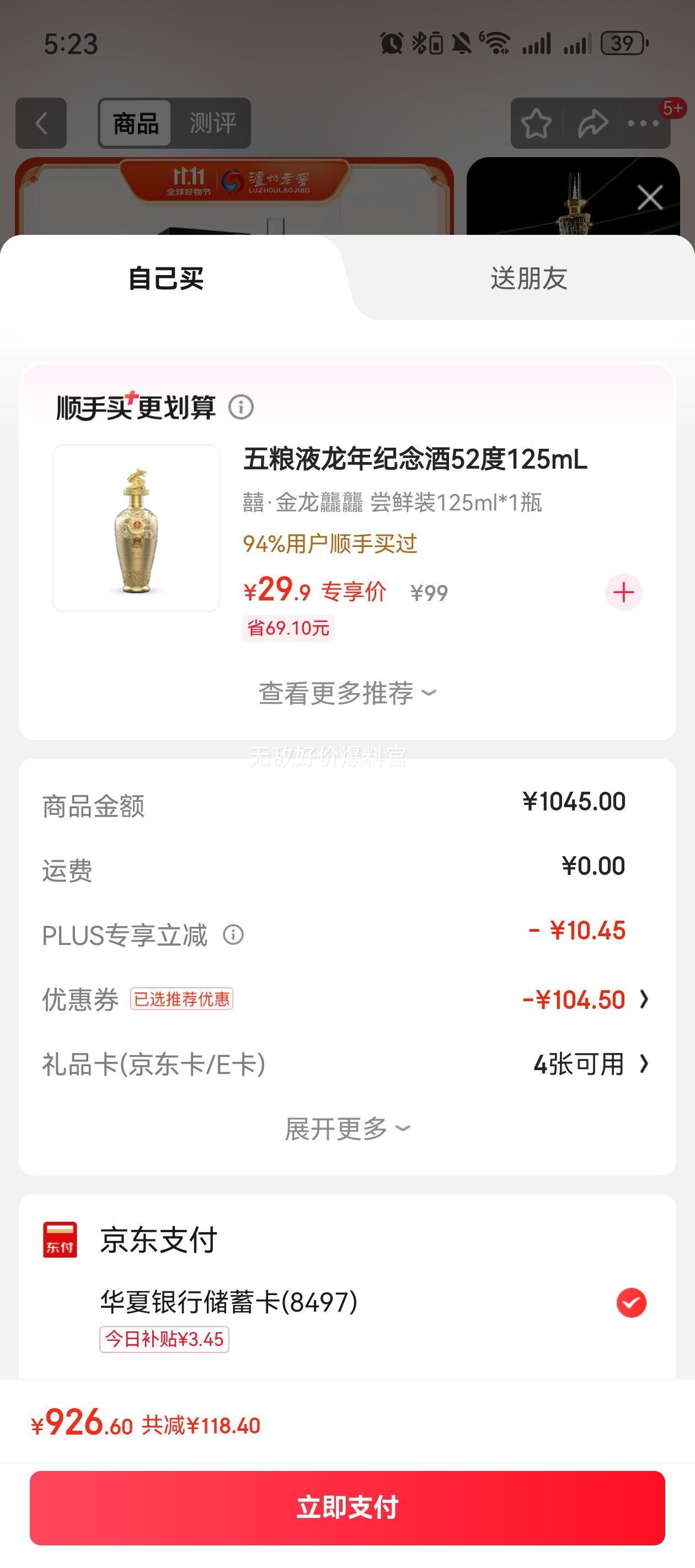Tap the info icon next to PLUS专享立减

tap(233, 935)
